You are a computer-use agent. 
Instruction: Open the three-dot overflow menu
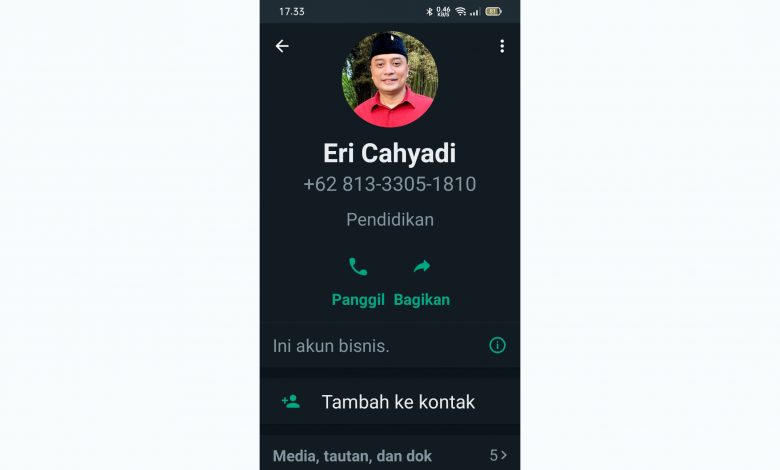point(502,46)
